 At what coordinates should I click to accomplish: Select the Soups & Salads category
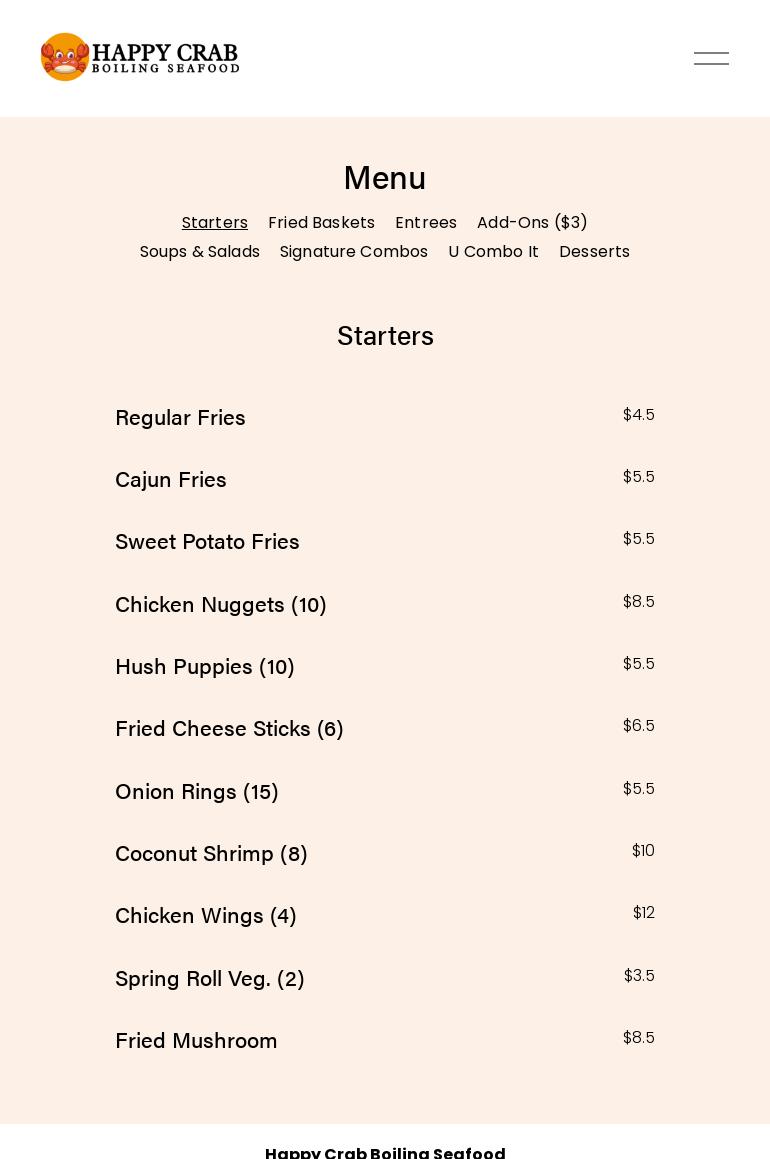pyautogui.click(x=200, y=252)
